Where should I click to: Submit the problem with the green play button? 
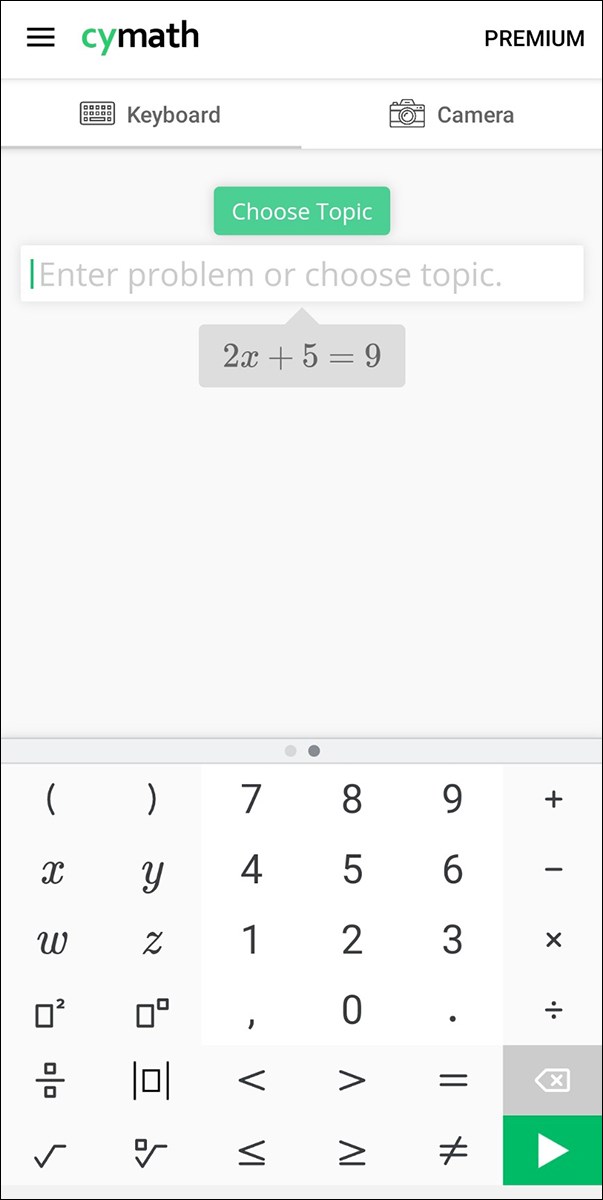pos(552,1151)
